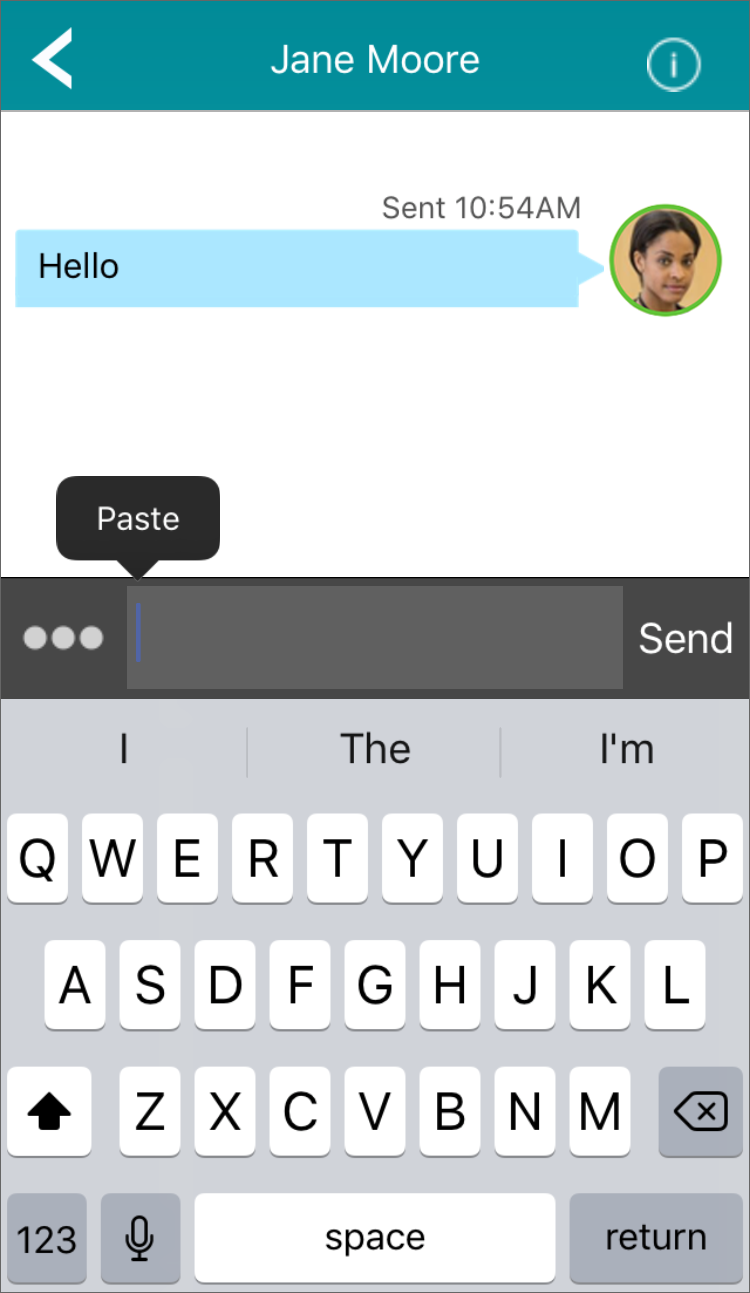Focus the message text field
750x1293 pixels.
(x=375, y=638)
